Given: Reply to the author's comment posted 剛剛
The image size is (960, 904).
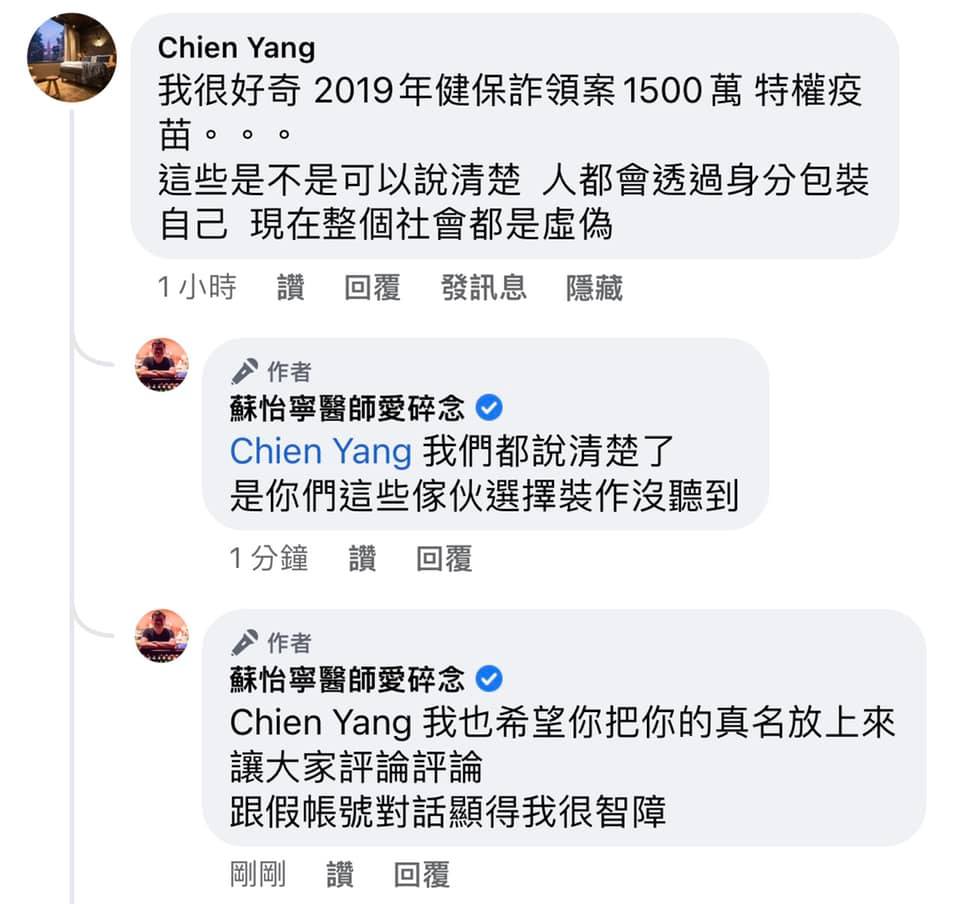Looking at the screenshot, I should (422, 876).
